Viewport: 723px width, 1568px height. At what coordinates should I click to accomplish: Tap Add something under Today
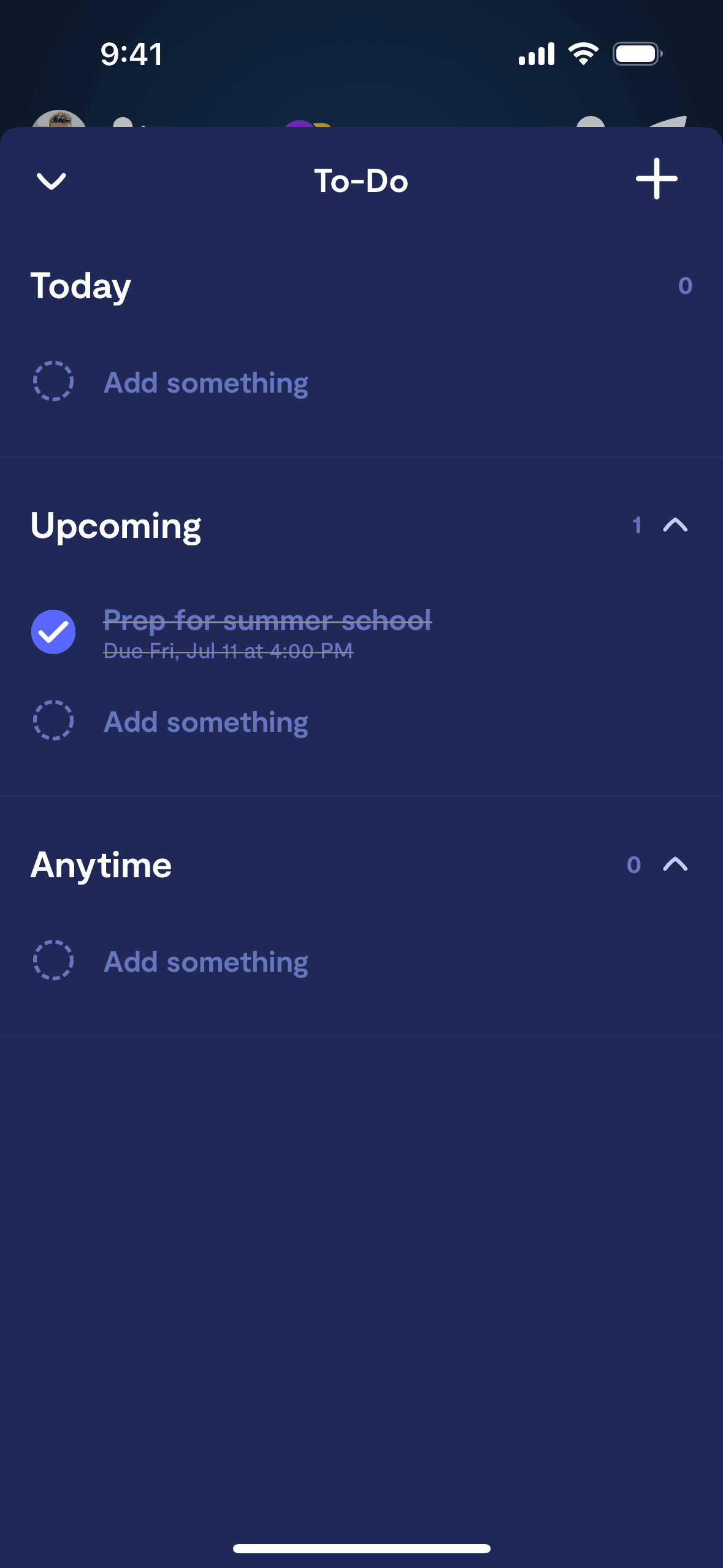(205, 383)
